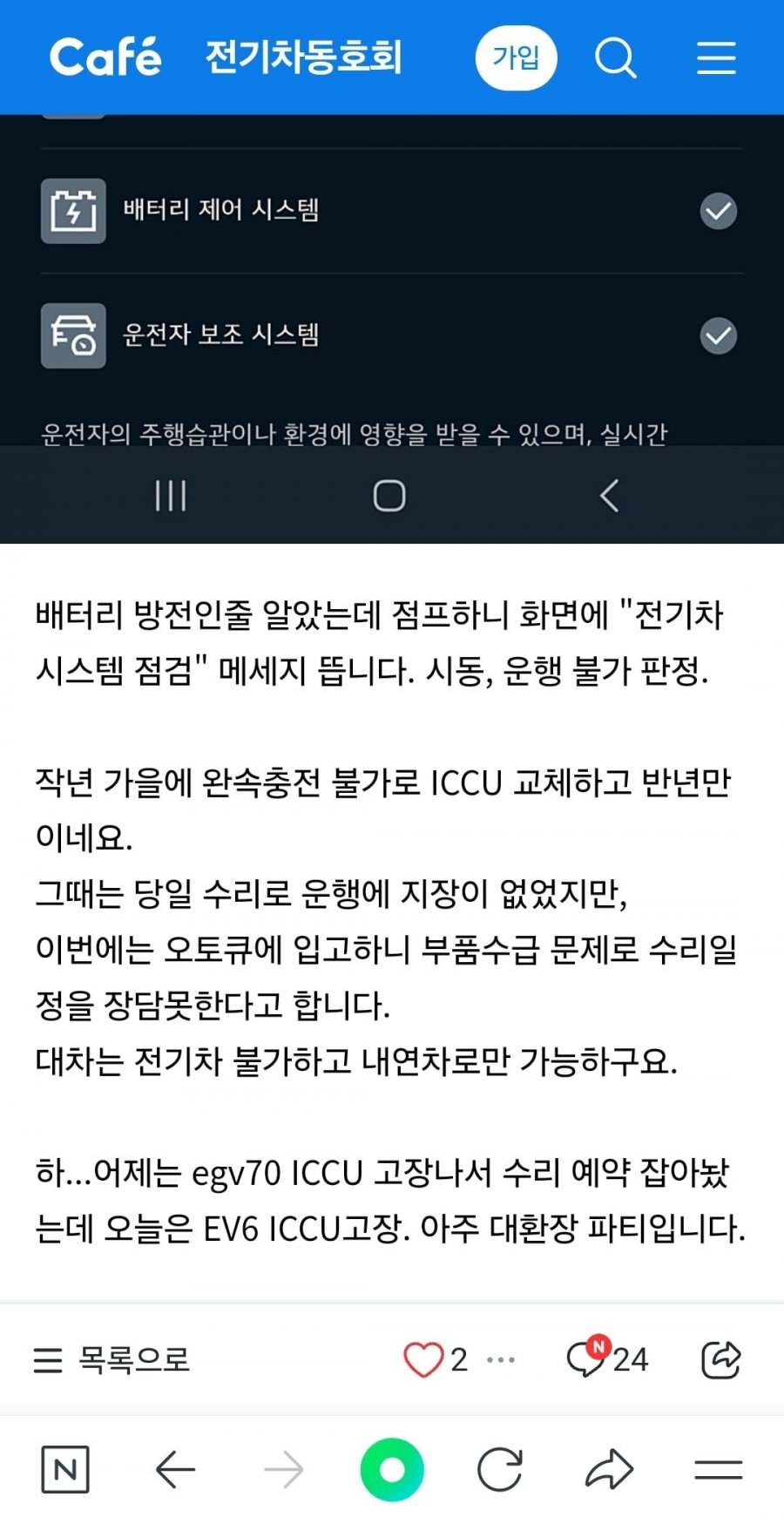Tap the 가입 join button
Screen dimensions: 784x1524
tap(516, 58)
